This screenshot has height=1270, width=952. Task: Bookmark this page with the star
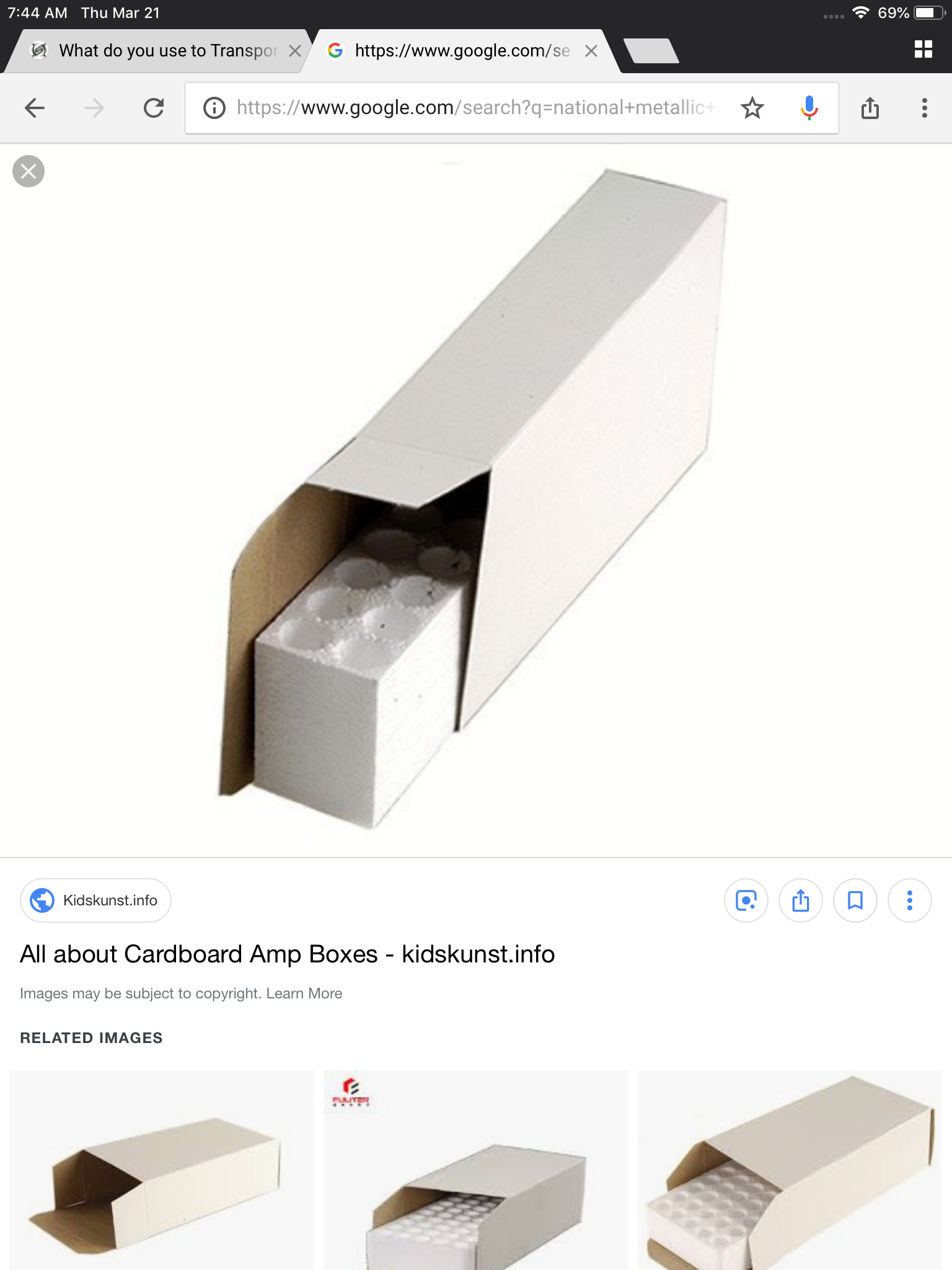pos(752,108)
